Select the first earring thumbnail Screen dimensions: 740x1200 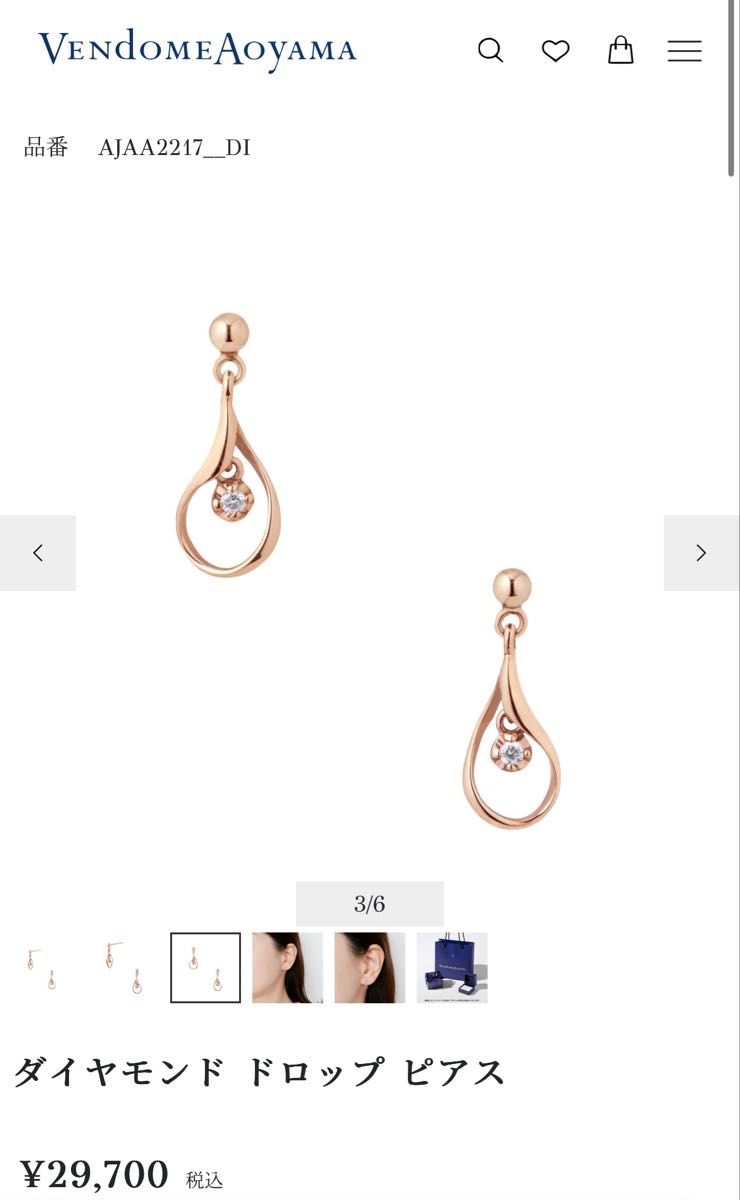[x=41, y=968]
